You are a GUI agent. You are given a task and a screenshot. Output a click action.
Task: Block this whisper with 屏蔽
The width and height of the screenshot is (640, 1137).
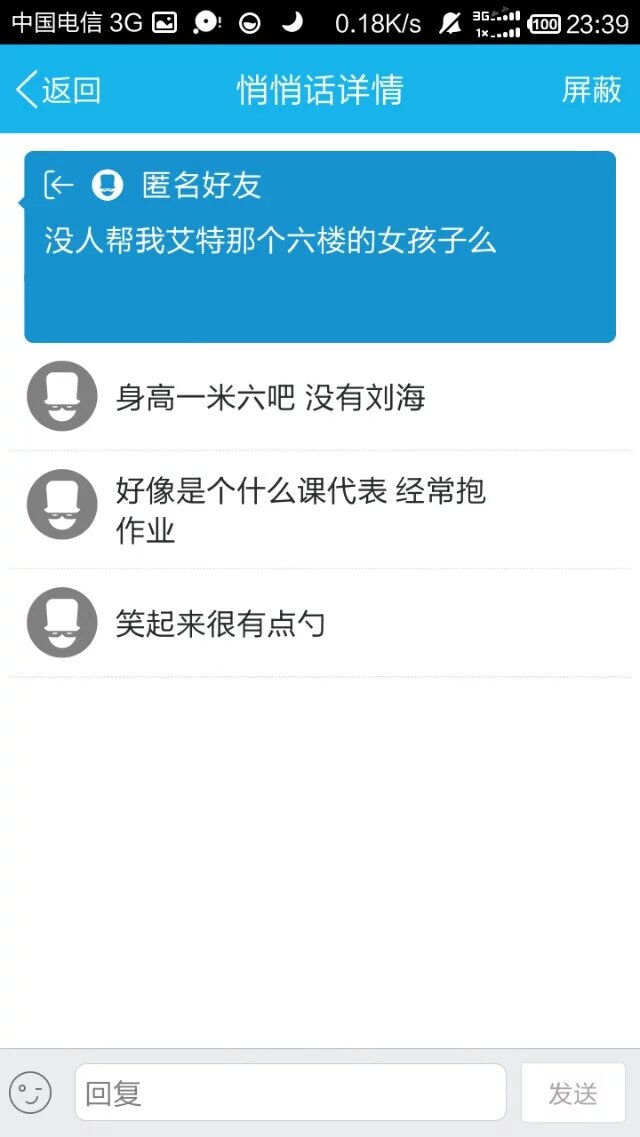coord(591,90)
